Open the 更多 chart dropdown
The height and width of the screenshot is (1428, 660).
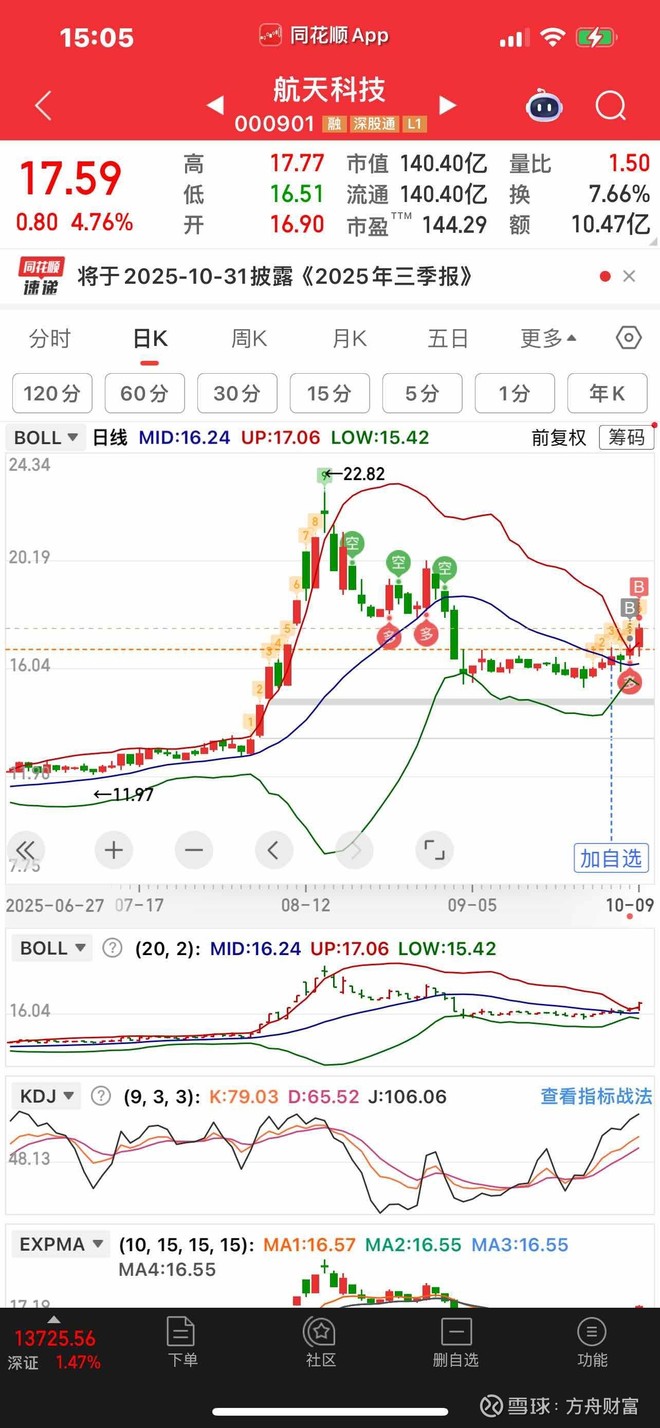[548, 339]
